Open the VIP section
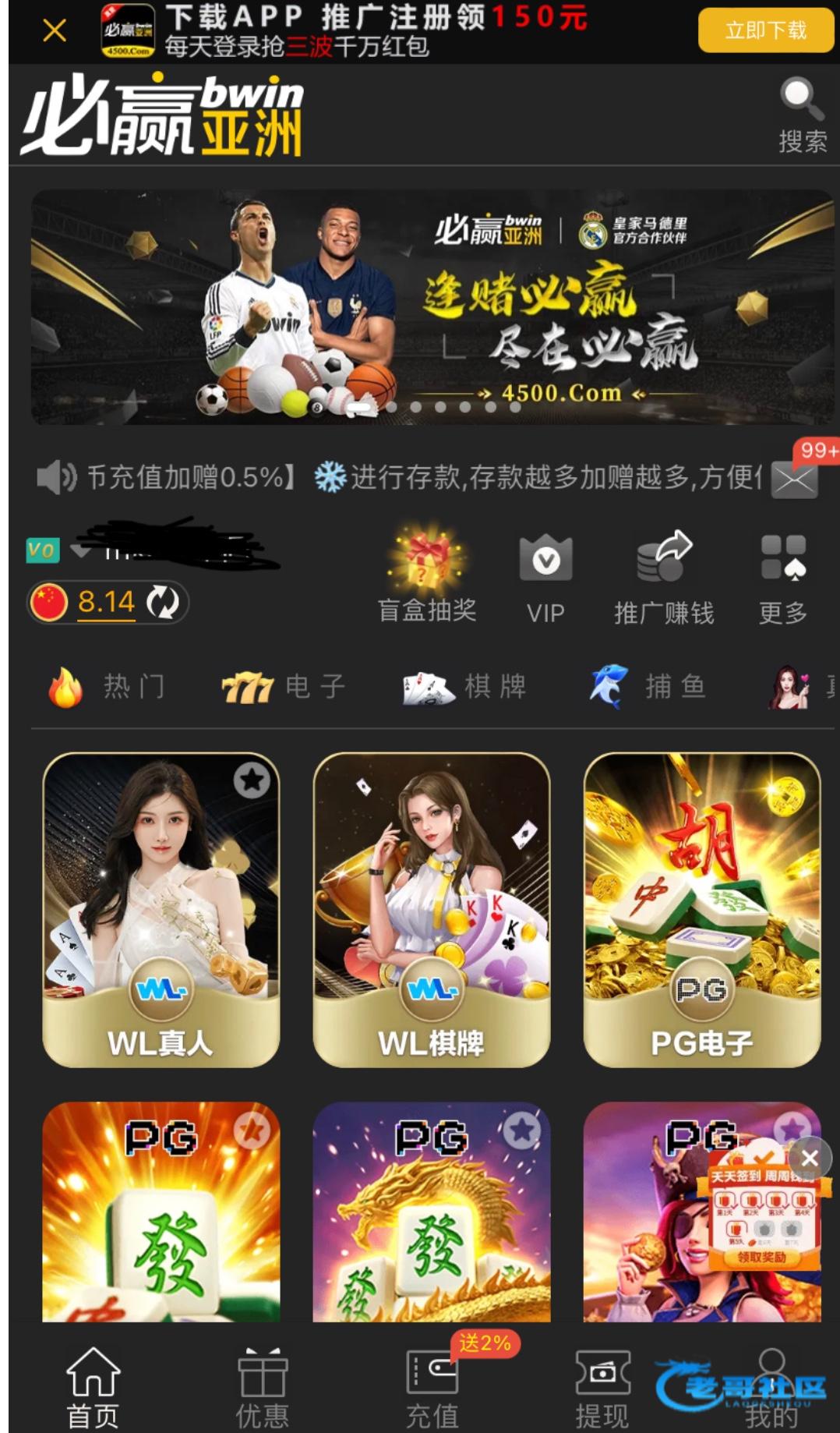Image resolution: width=840 pixels, height=1433 pixels. [545, 579]
